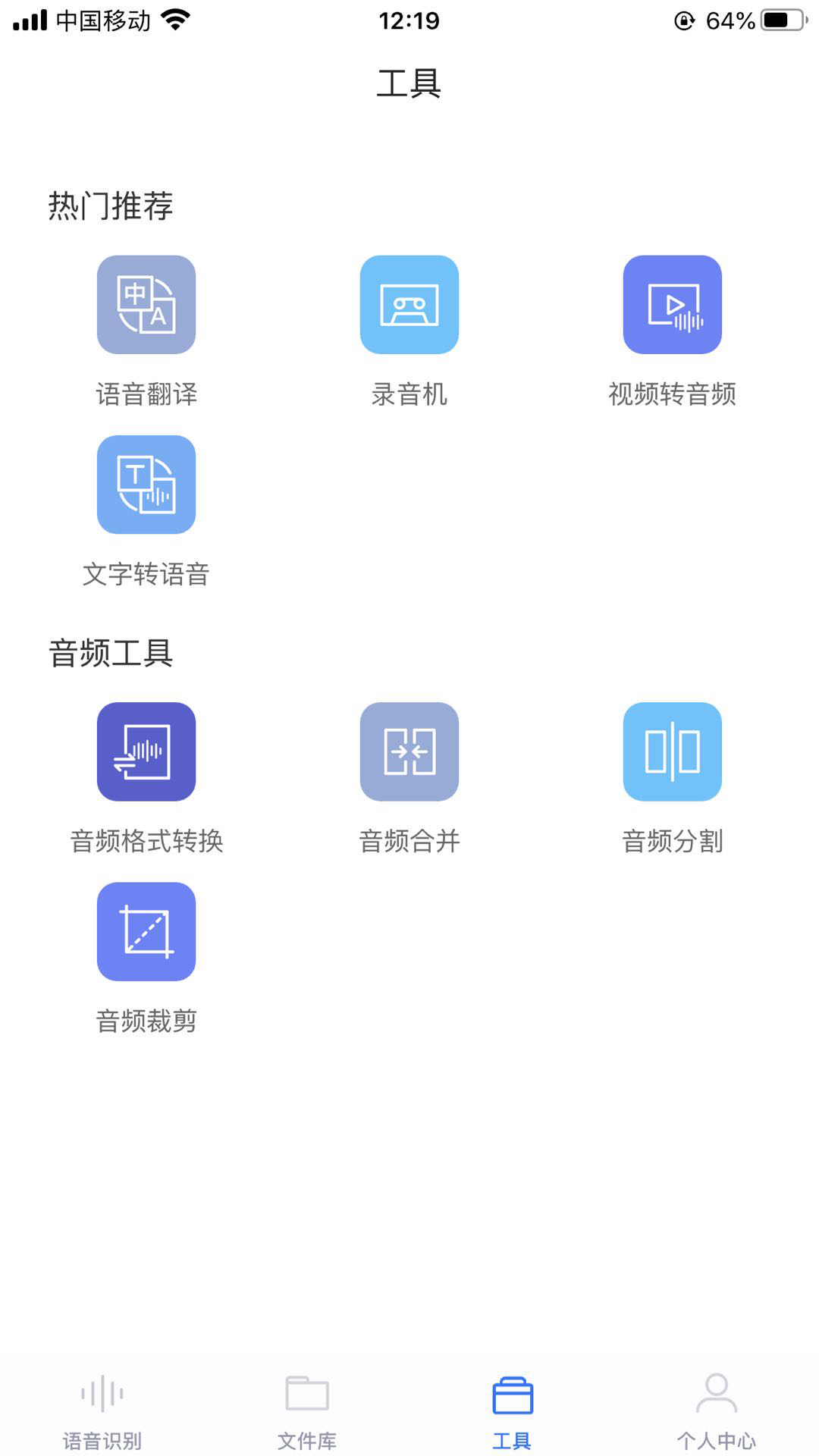
Task: Open the 语音翻译 voice translation tool
Action: coord(146,305)
